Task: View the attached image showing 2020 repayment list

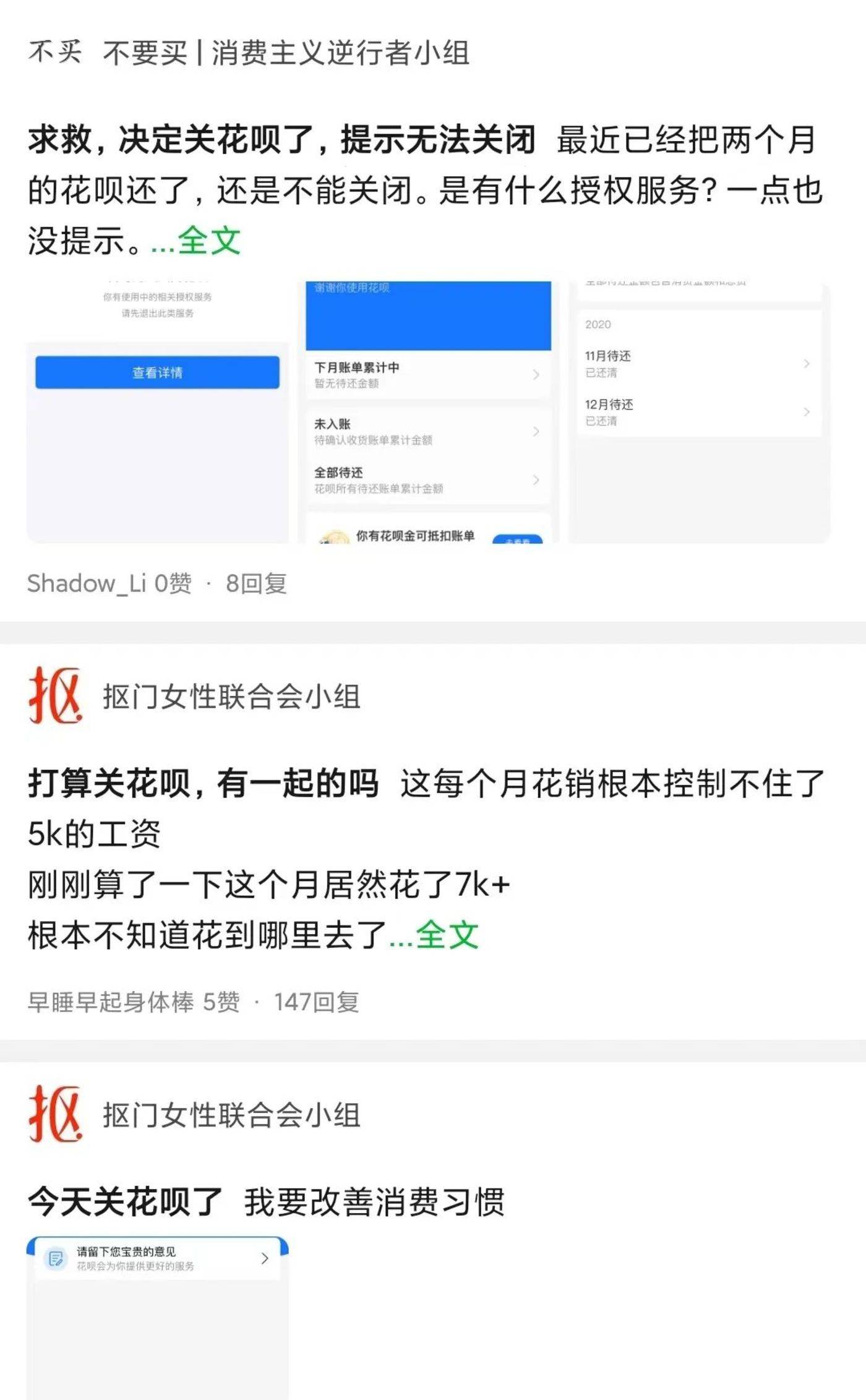Action: pyautogui.click(x=699, y=412)
